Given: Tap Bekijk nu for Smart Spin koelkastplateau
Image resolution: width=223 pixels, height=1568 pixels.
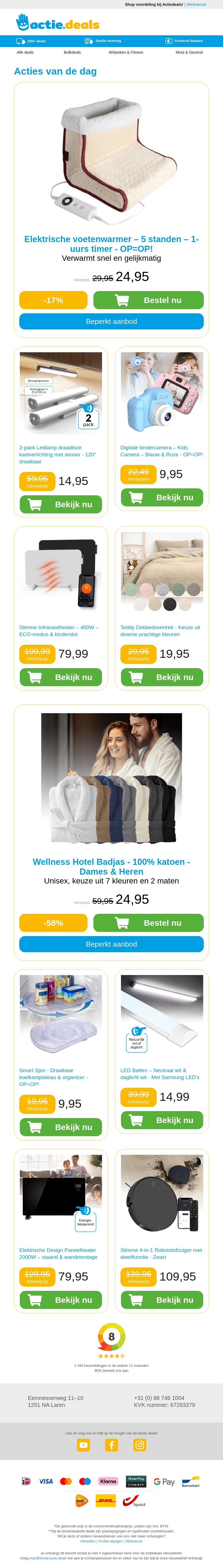Looking at the screenshot, I should (x=61, y=1127).
